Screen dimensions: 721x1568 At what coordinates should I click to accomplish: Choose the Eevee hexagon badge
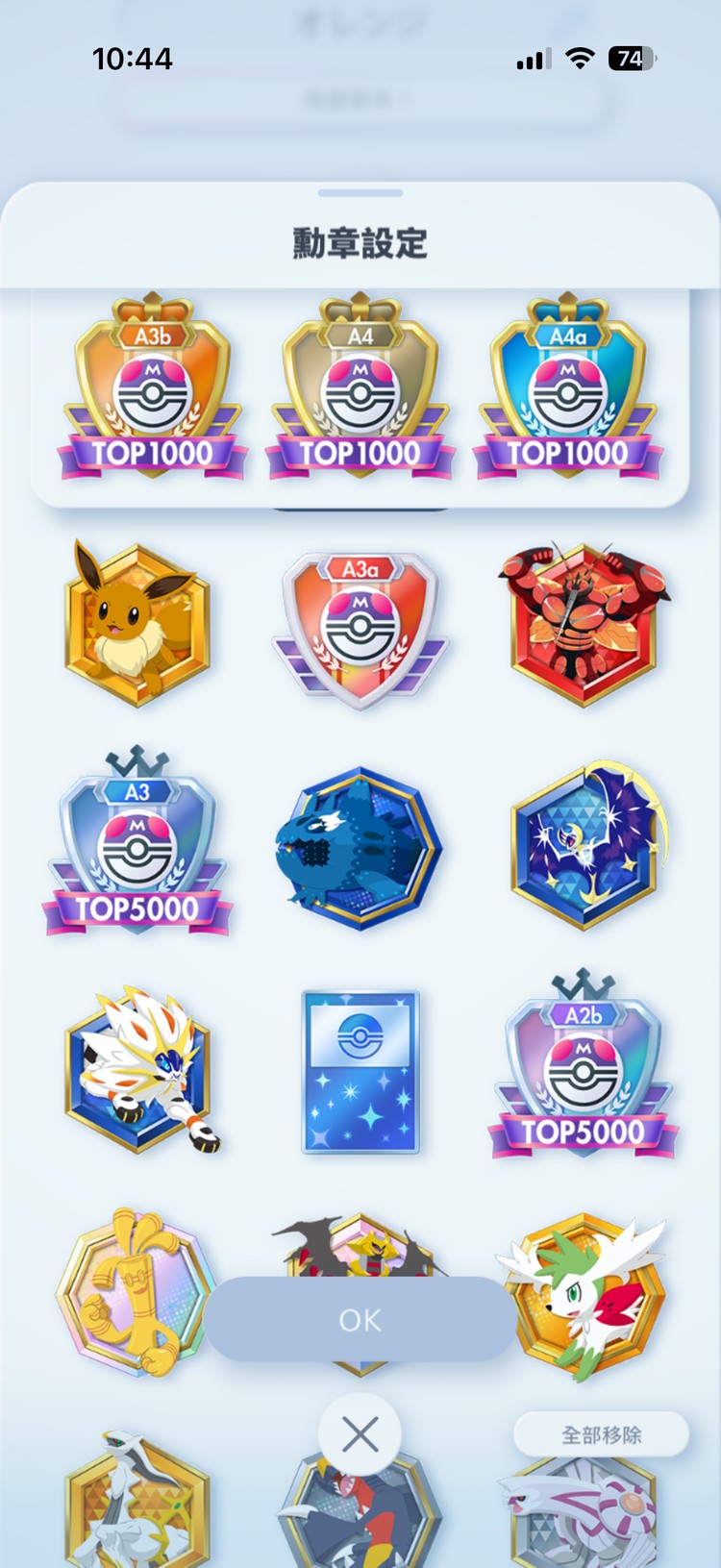click(137, 625)
